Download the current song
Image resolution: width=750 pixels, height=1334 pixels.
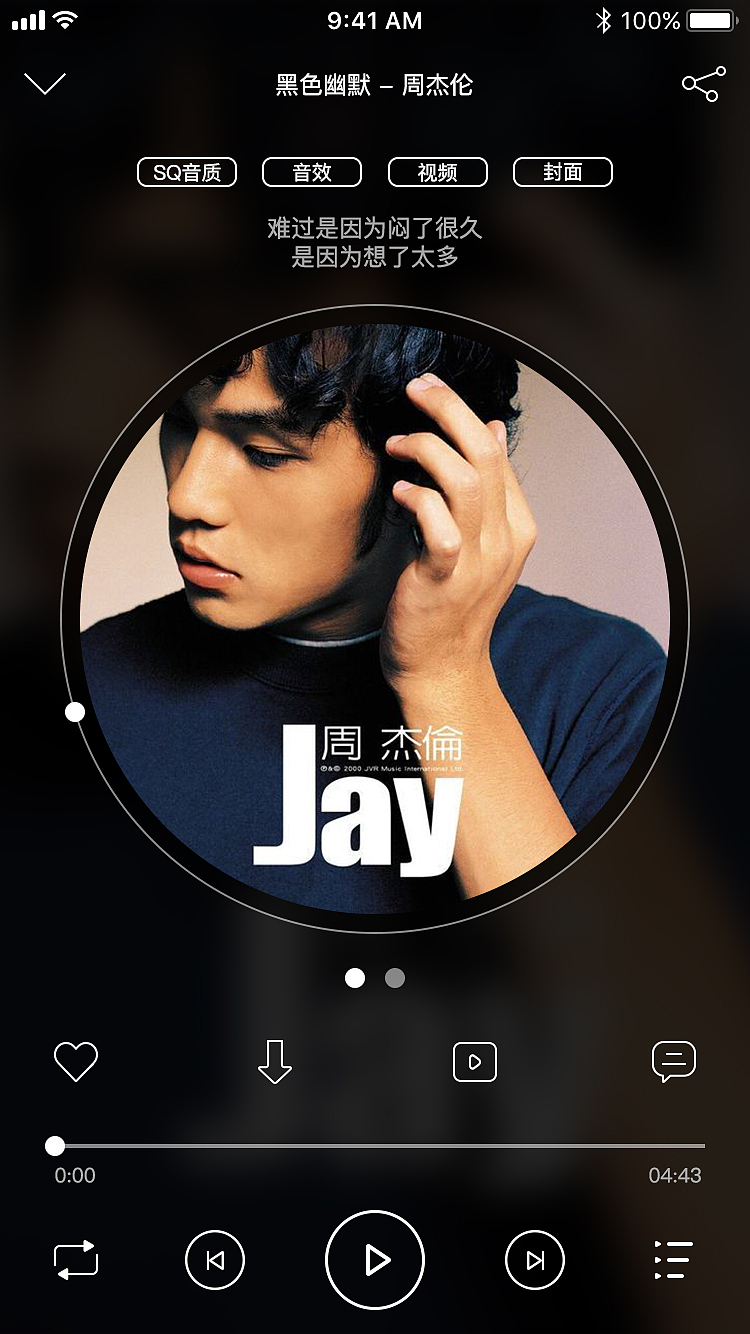[x=275, y=1061]
